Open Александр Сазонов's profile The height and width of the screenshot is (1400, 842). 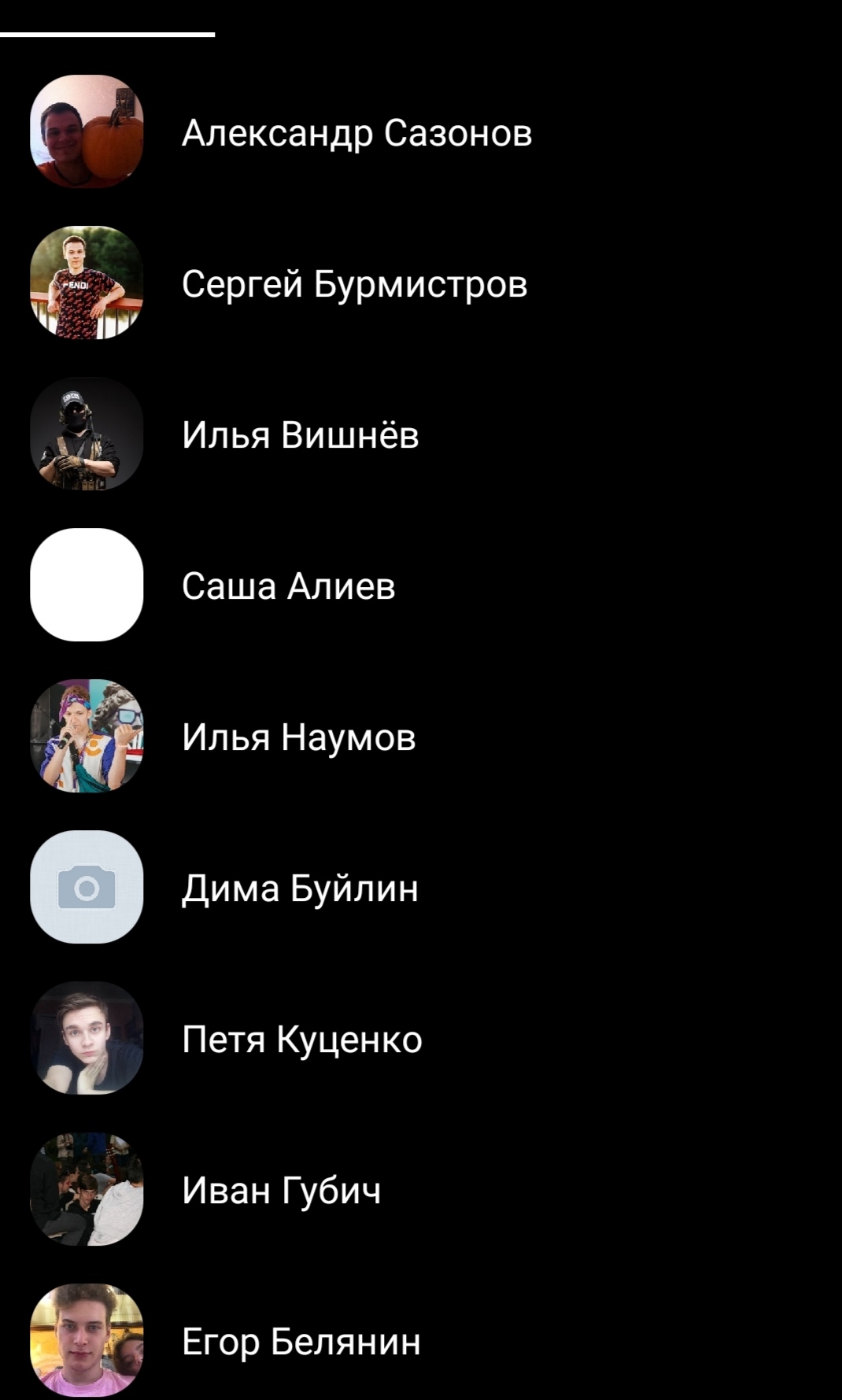pyautogui.click(x=356, y=132)
